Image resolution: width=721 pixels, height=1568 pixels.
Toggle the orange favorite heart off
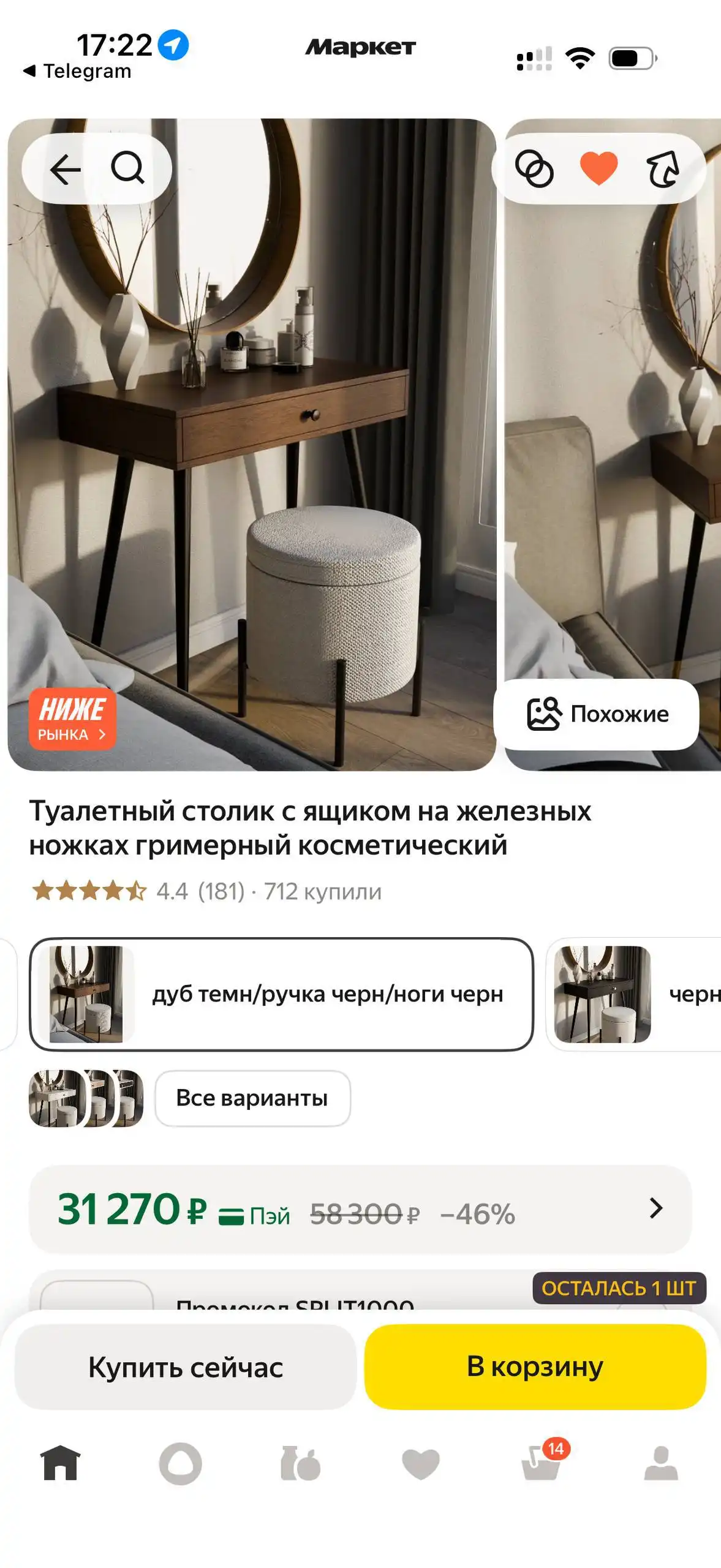(x=599, y=167)
